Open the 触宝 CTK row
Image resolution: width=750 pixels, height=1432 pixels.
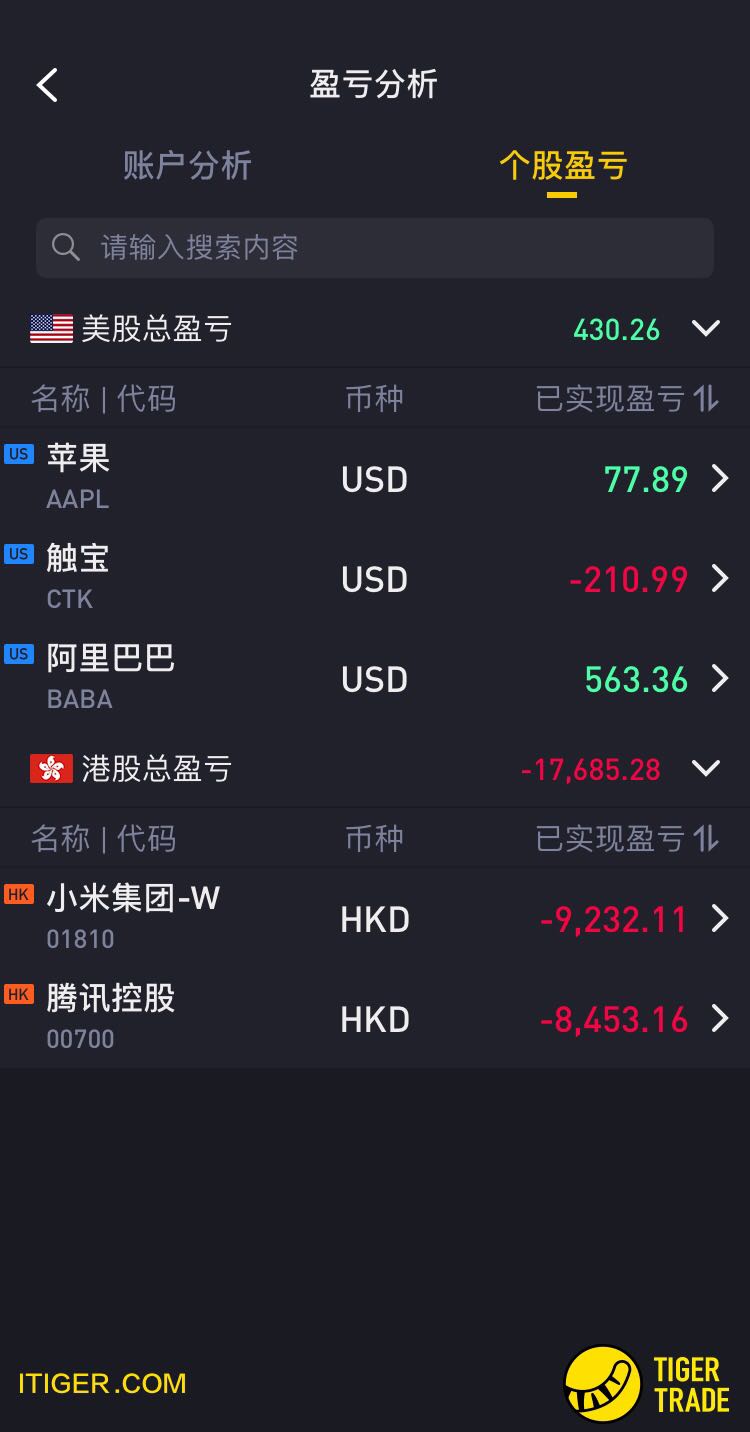375,579
